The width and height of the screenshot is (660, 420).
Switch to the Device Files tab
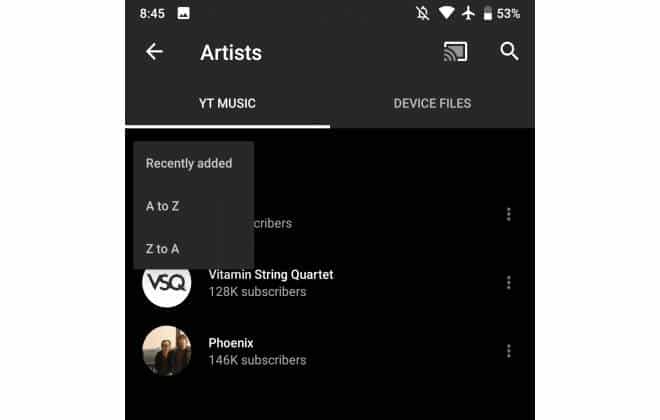tap(432, 103)
